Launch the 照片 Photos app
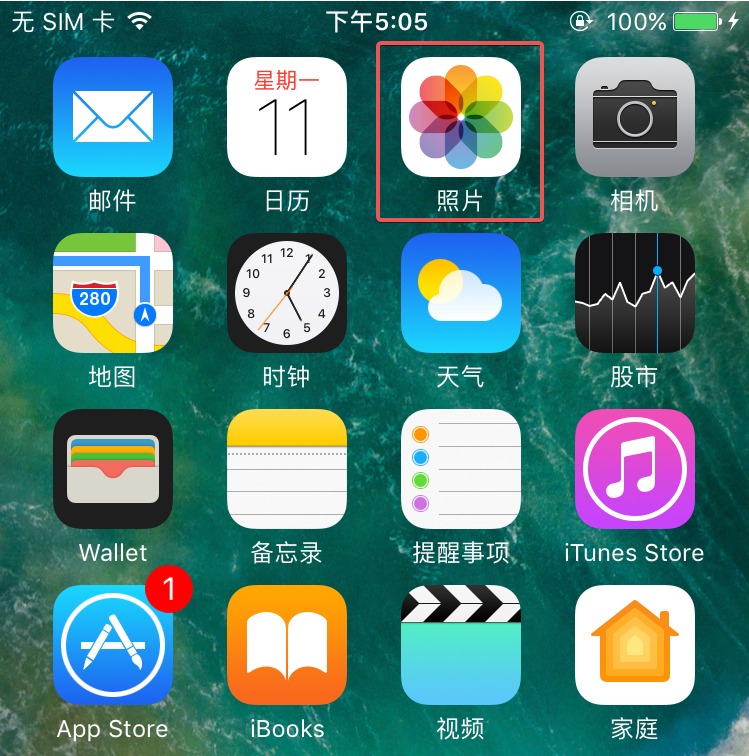Viewport: 749px width, 756px height. (461, 117)
